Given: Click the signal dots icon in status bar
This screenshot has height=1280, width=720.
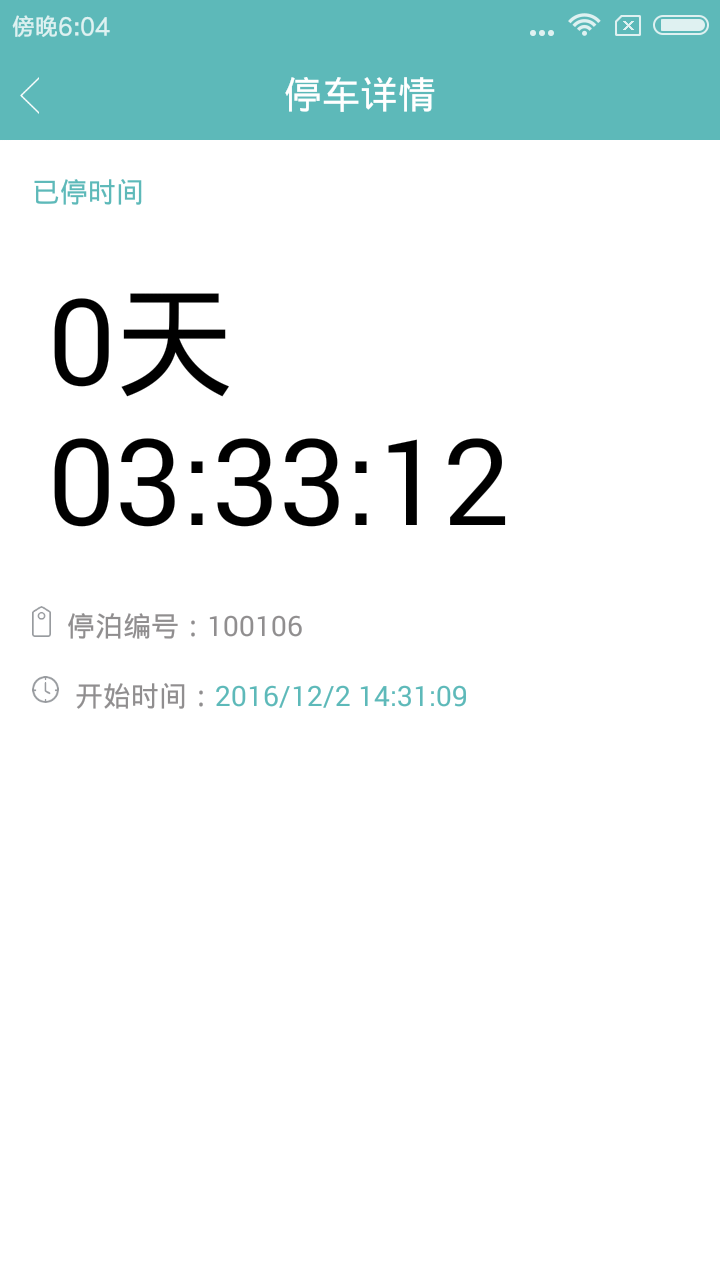Looking at the screenshot, I should pyautogui.click(x=540, y=31).
